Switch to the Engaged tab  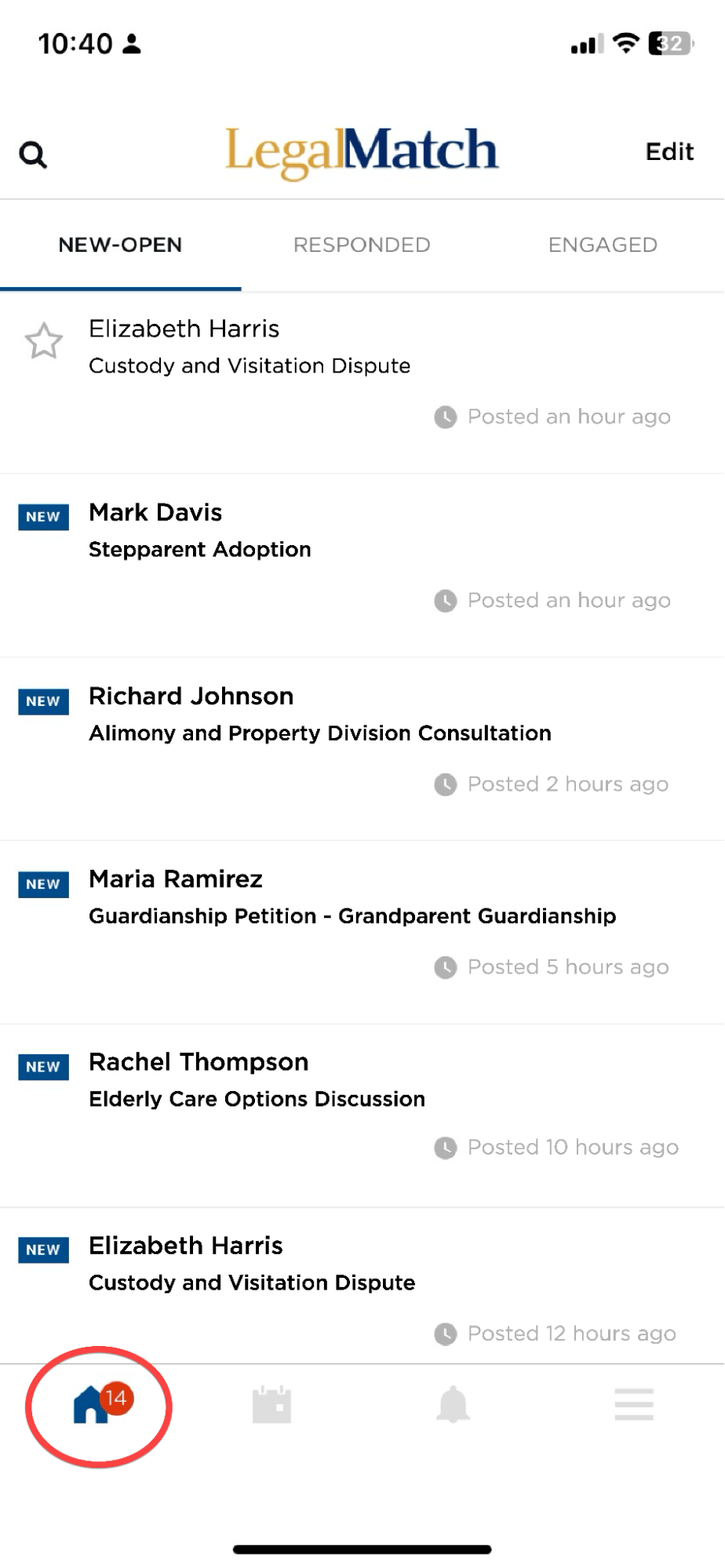pyautogui.click(x=603, y=246)
